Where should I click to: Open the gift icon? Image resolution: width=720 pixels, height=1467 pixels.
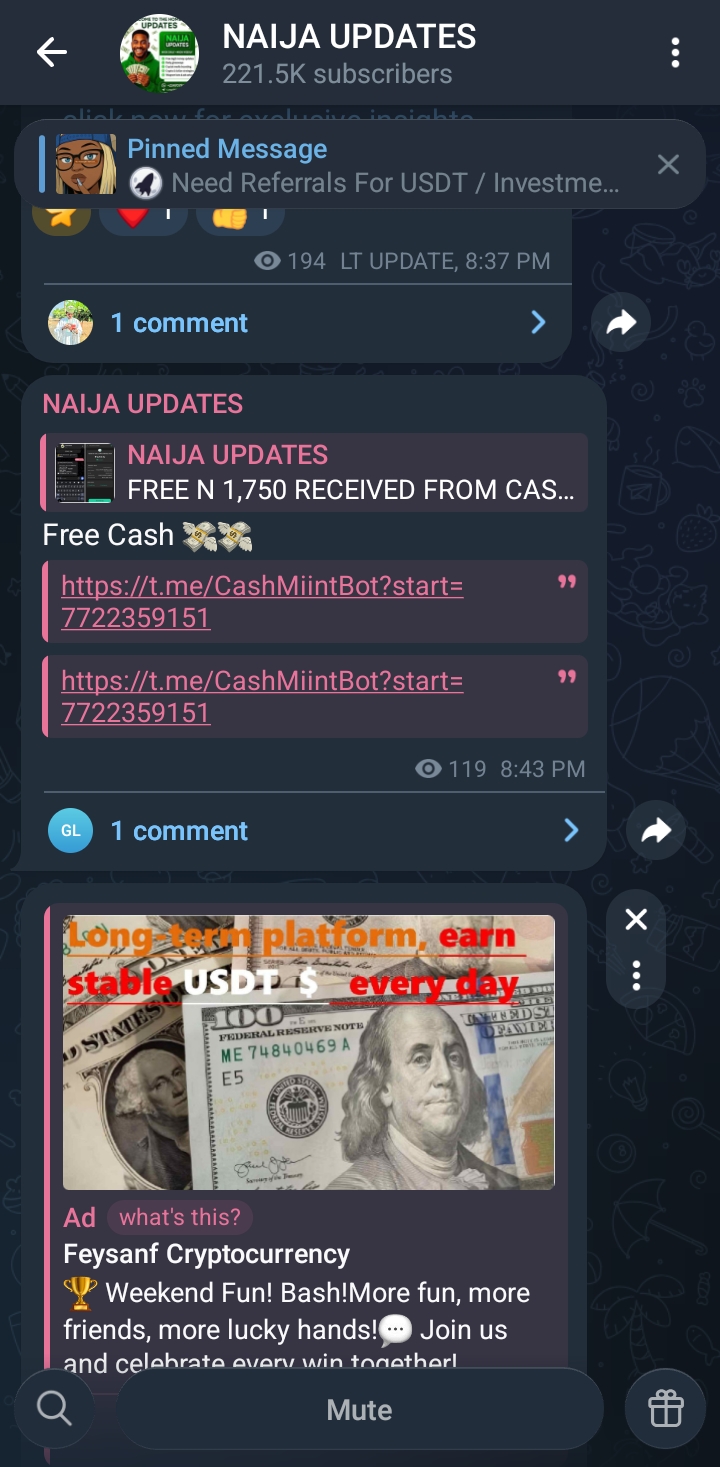coord(665,1409)
